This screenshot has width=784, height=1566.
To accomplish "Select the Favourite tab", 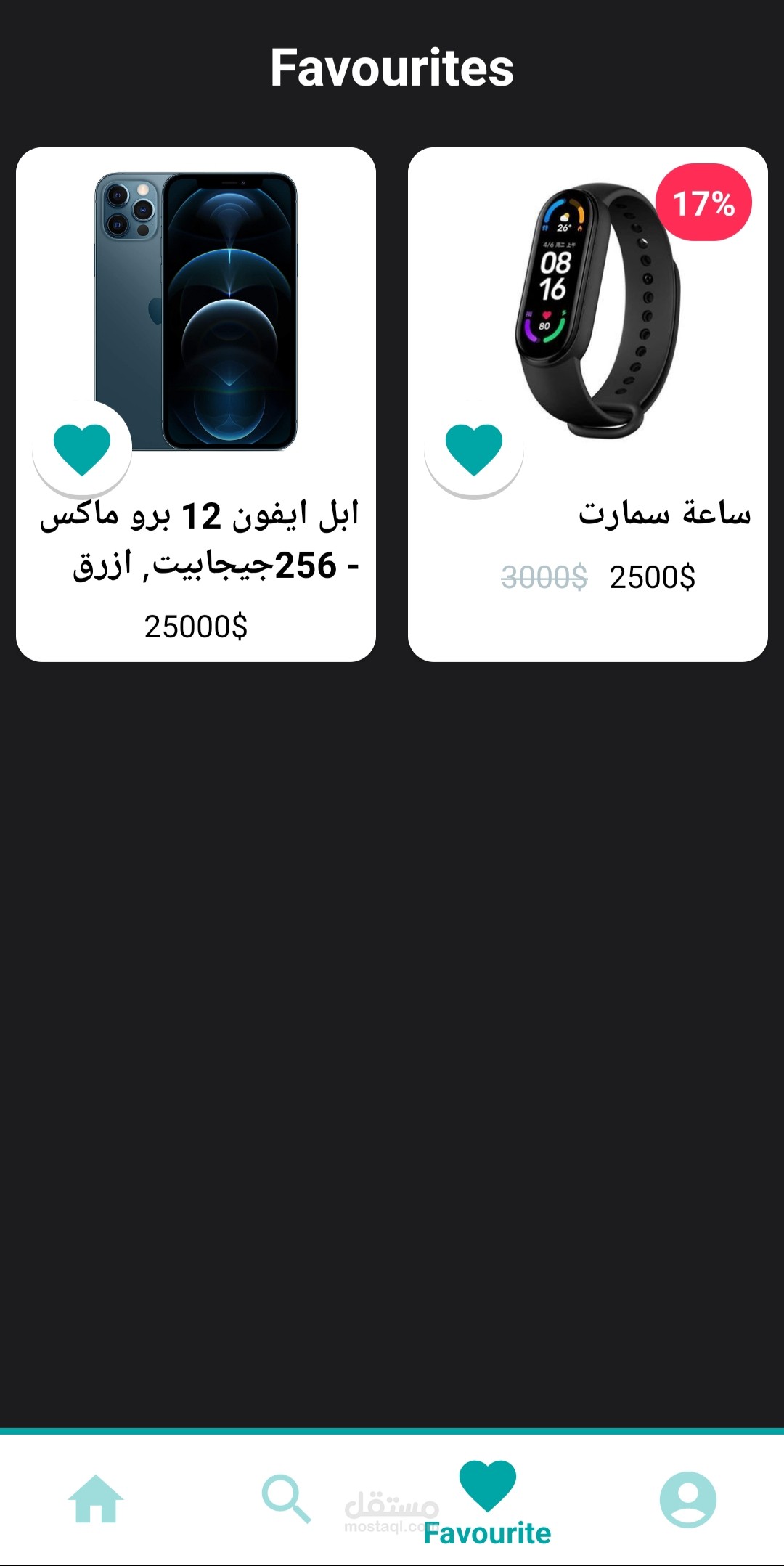I will pyautogui.click(x=487, y=1501).
